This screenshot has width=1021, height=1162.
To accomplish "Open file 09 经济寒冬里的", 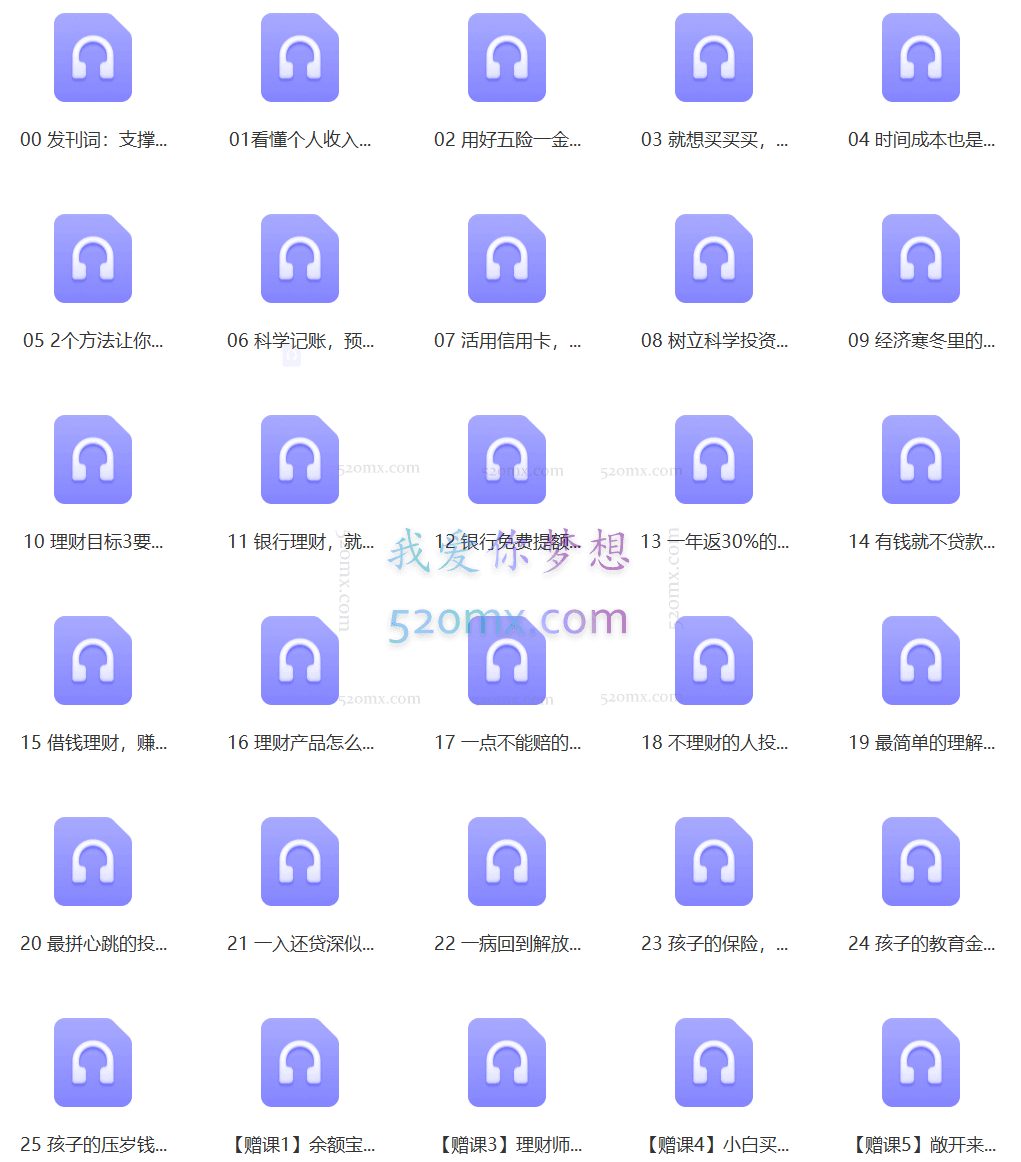I will click(921, 259).
